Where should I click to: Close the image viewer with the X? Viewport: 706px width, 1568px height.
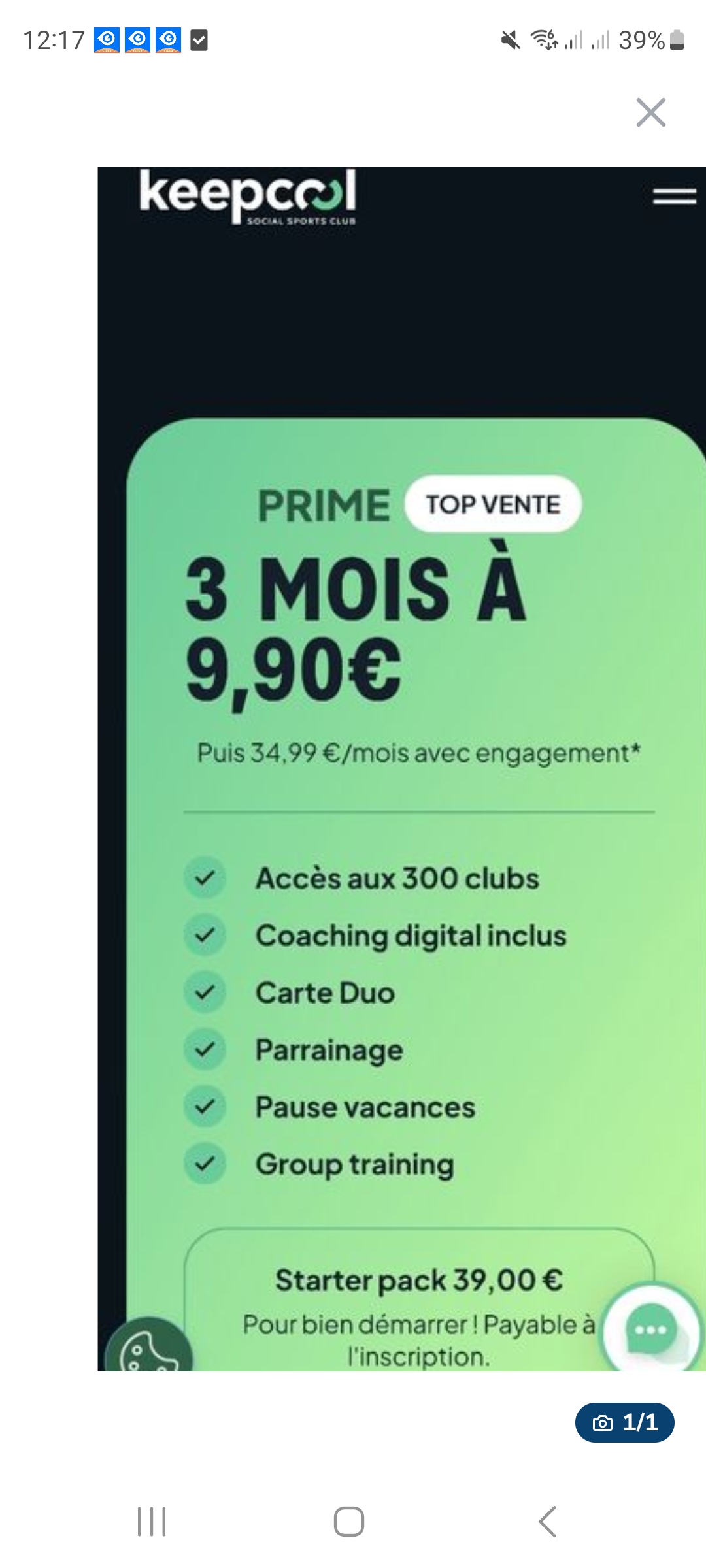pyautogui.click(x=651, y=112)
